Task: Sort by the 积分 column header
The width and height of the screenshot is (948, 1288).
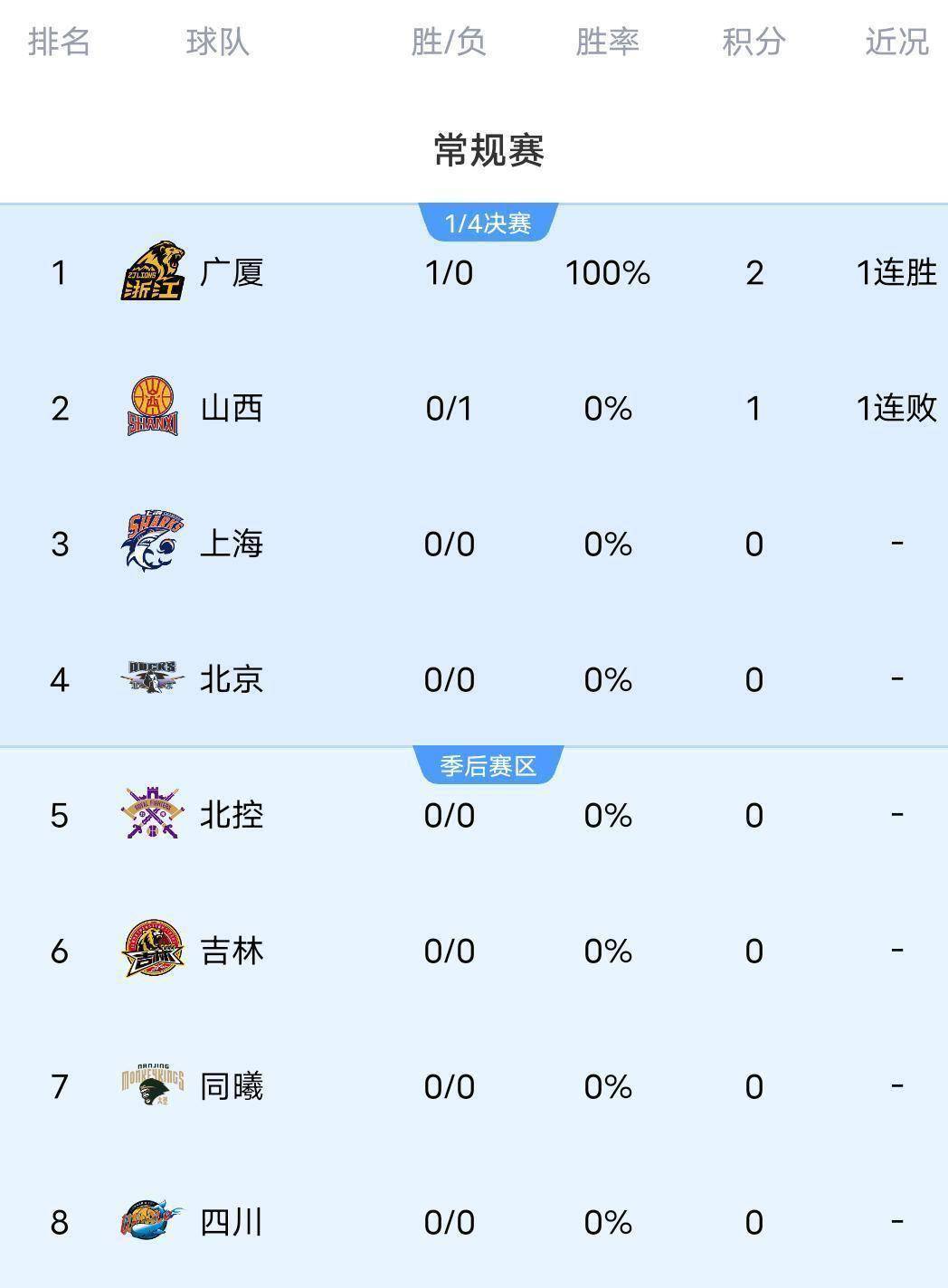Action: click(x=753, y=42)
